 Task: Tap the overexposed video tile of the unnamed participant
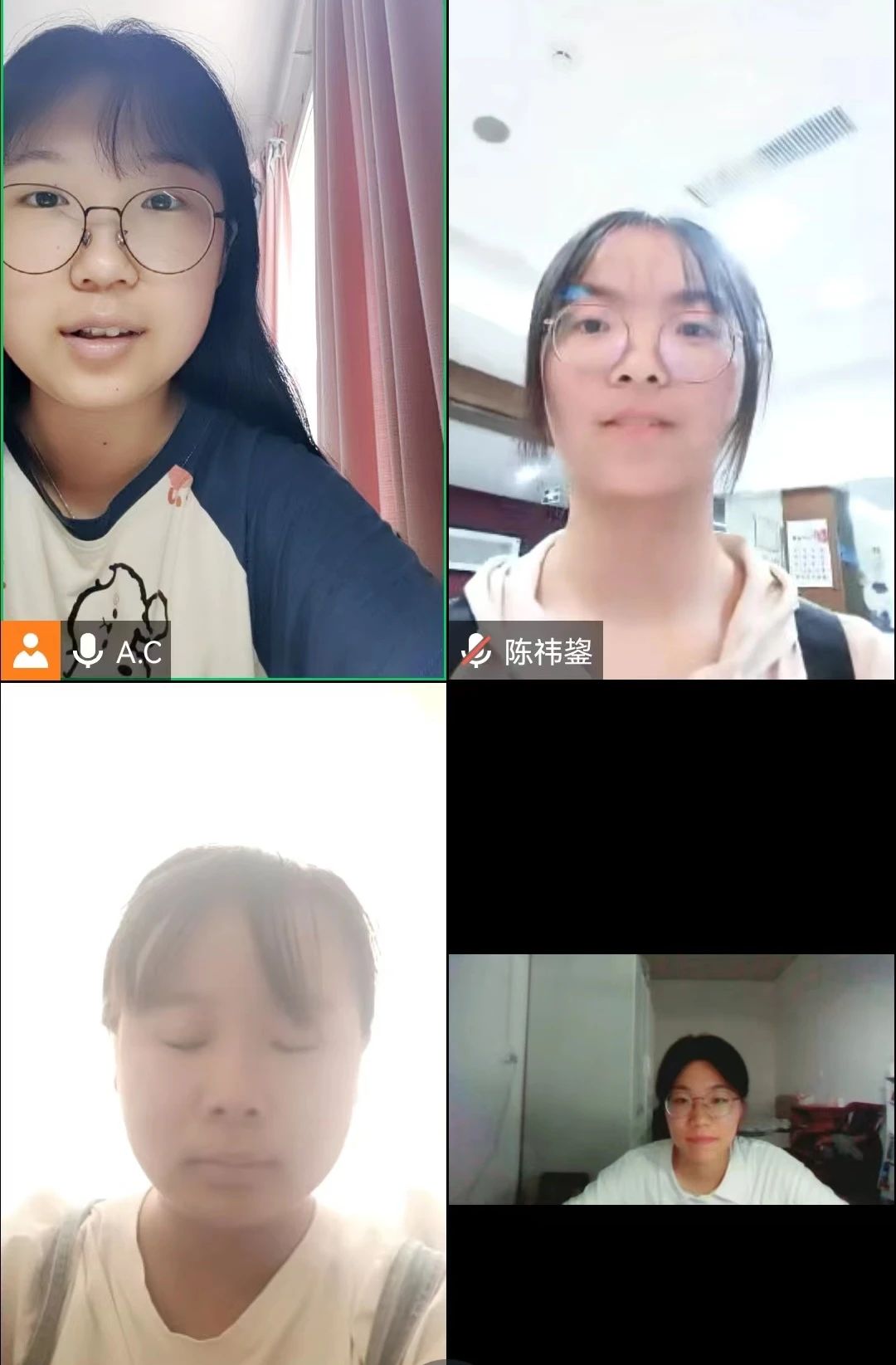pyautogui.click(x=222, y=1021)
